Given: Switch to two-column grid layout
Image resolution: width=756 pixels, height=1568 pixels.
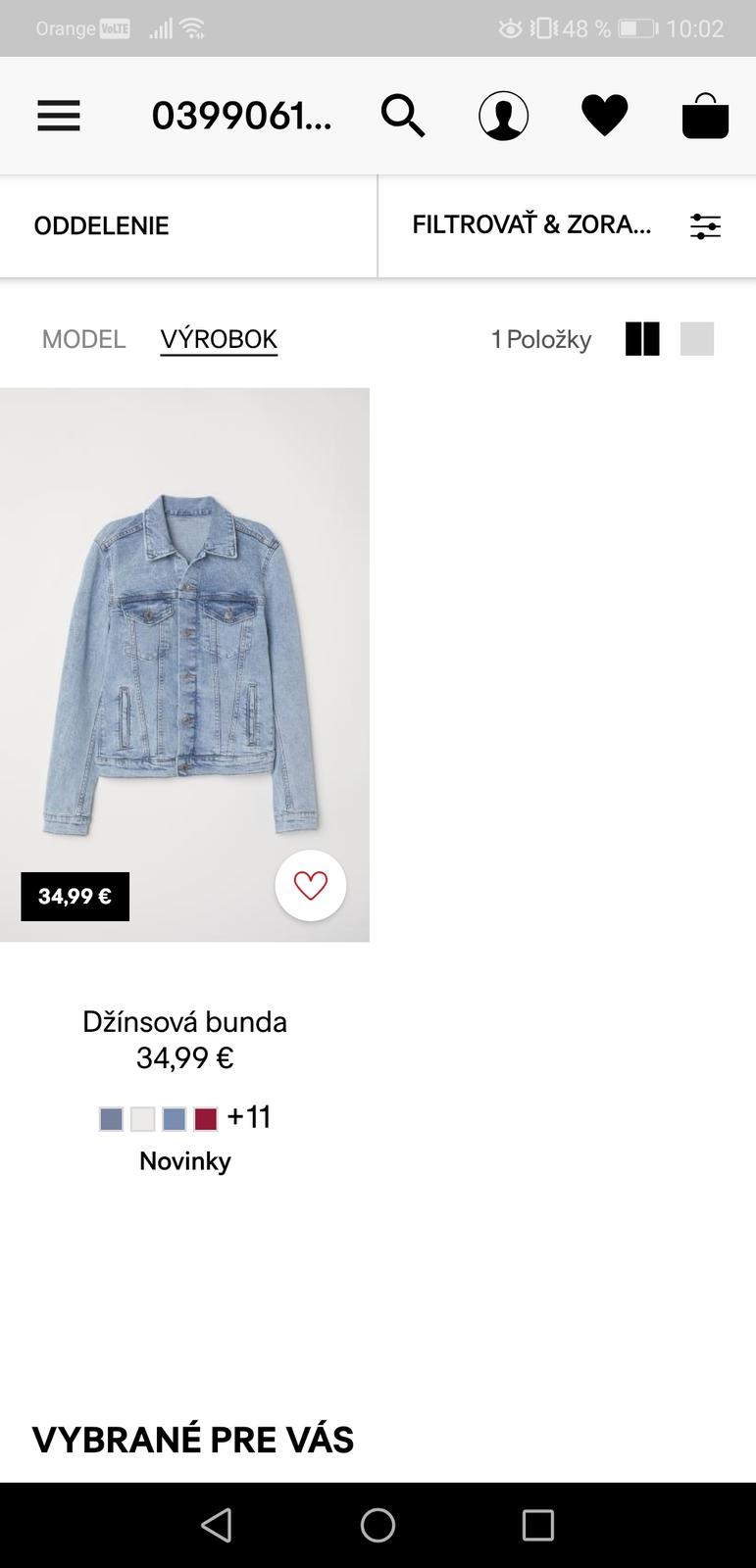Looking at the screenshot, I should 642,339.
